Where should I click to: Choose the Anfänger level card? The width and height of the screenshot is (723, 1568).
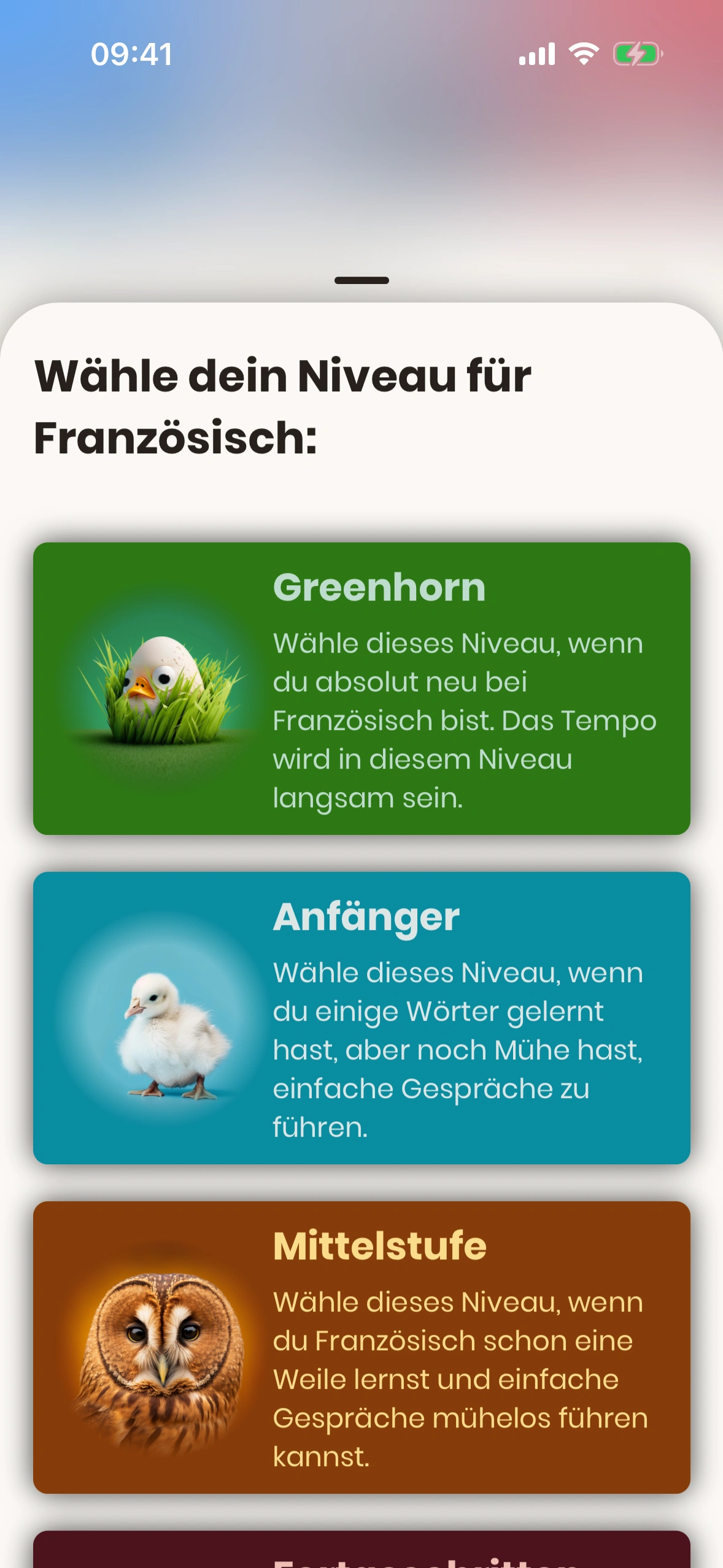point(361,1018)
